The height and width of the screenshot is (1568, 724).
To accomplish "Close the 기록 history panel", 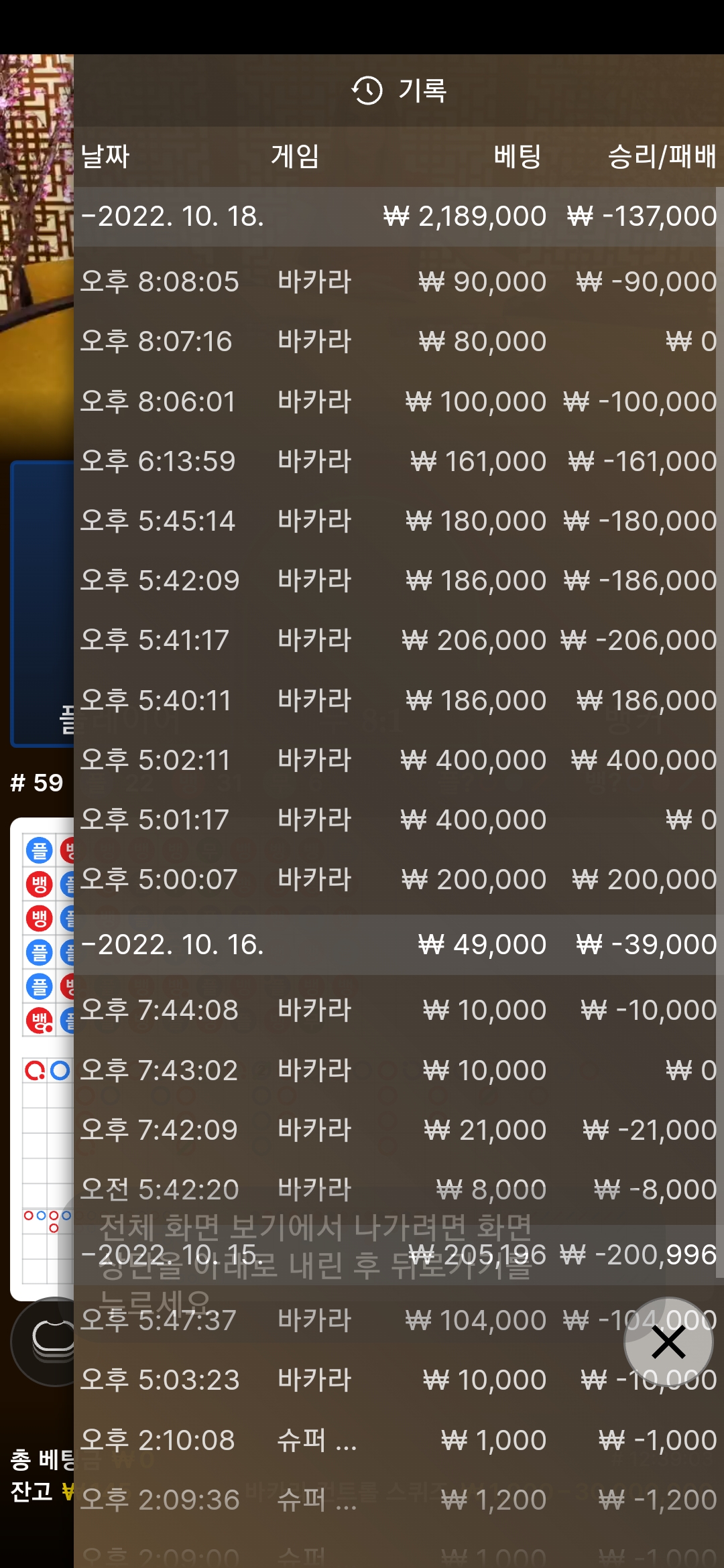I will pos(668,1342).
